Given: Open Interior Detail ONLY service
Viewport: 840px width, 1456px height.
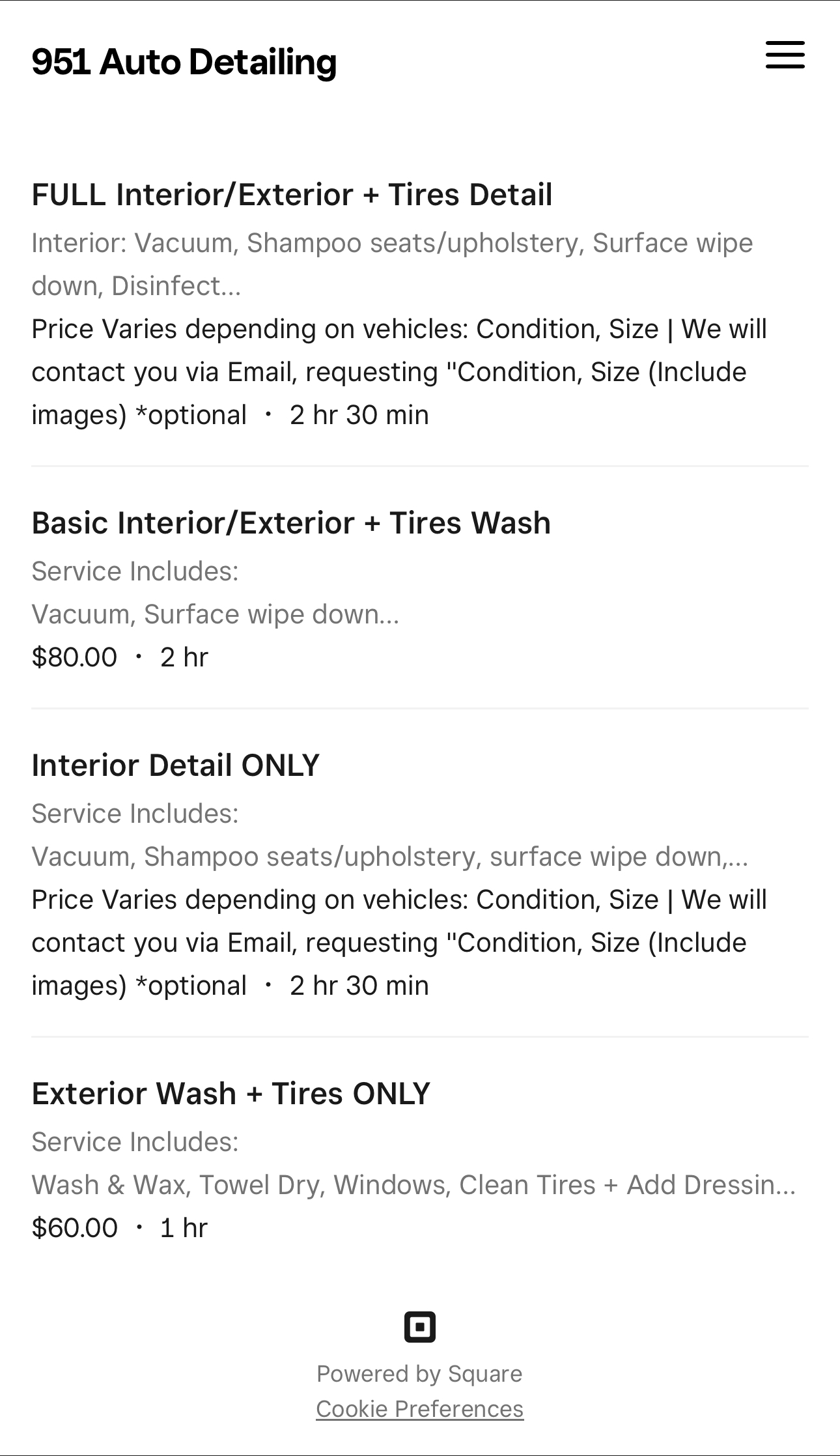Looking at the screenshot, I should 420,873.
